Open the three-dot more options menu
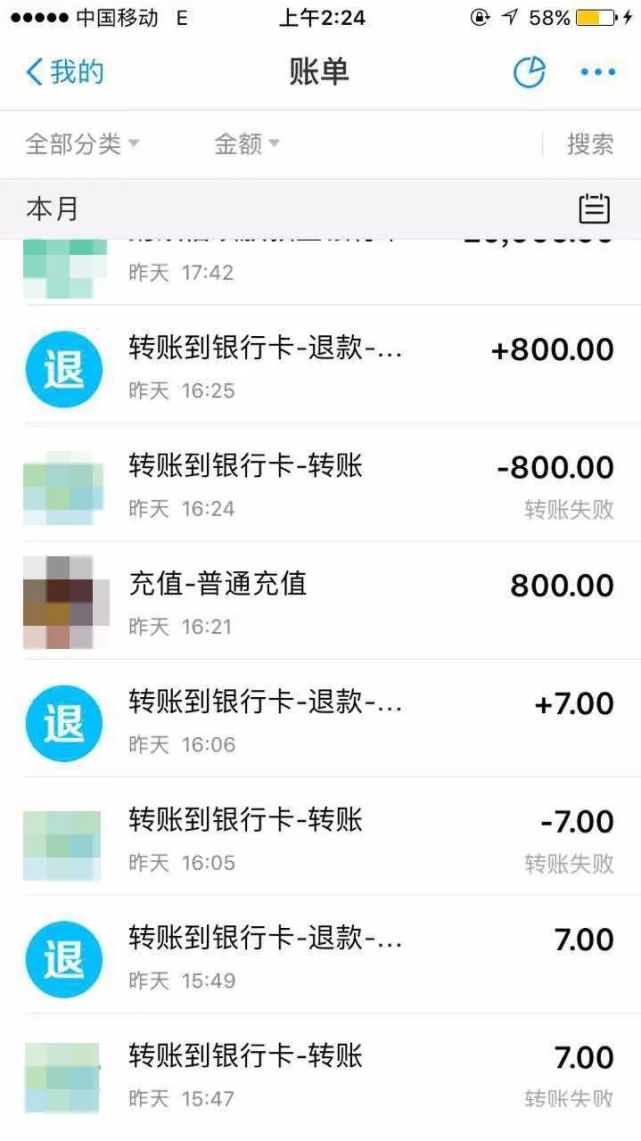Image resolution: width=641 pixels, height=1141 pixels. (598, 72)
